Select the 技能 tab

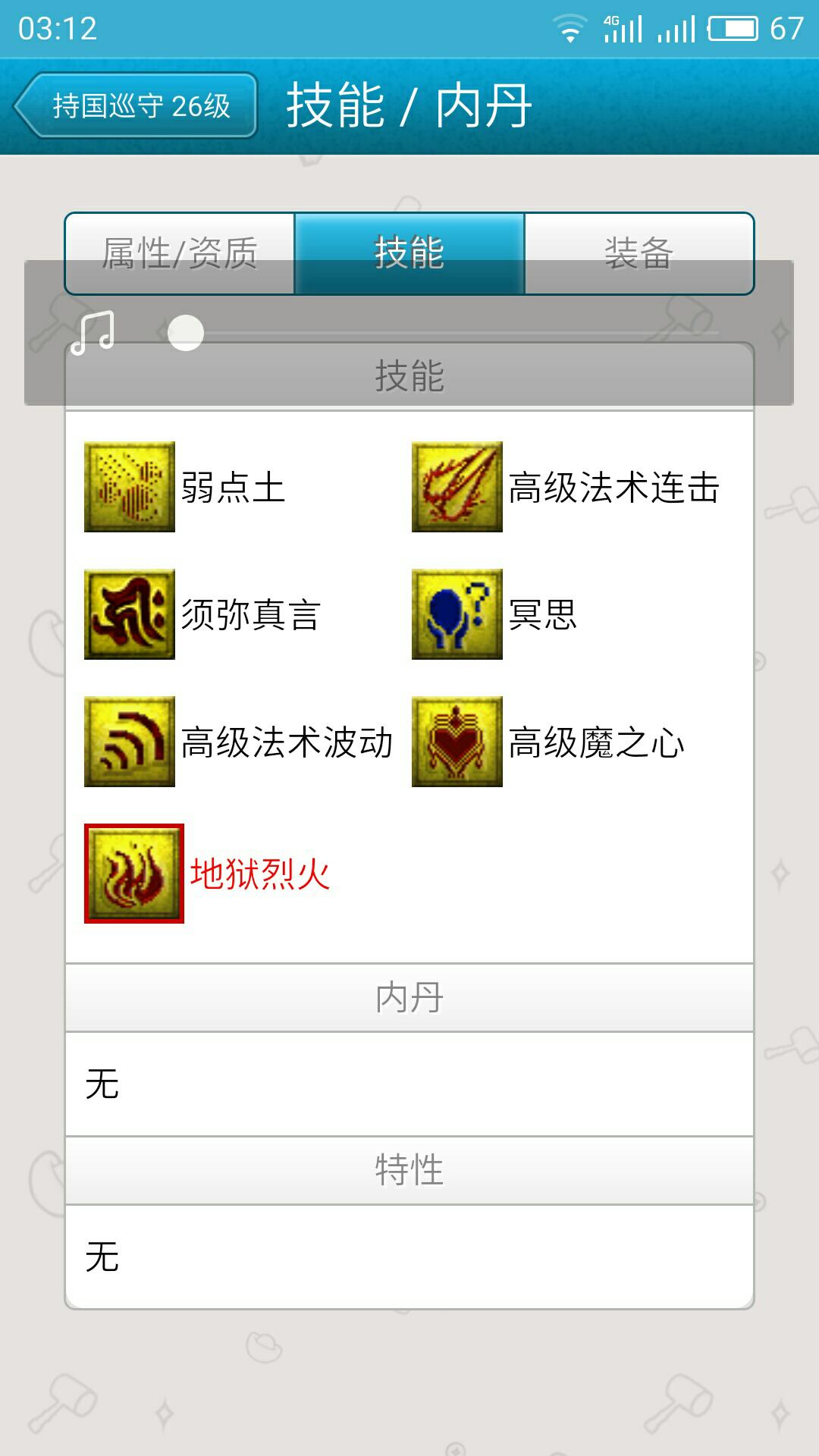coord(409,253)
